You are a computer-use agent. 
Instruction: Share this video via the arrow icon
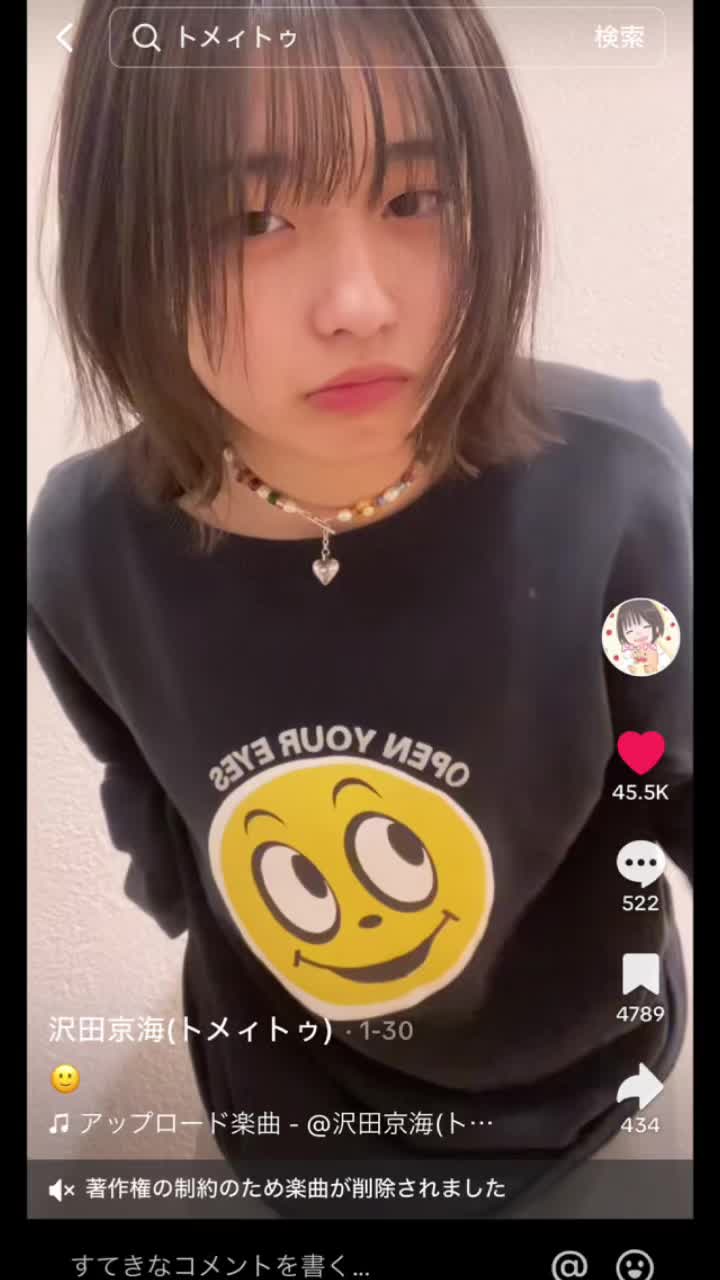[640, 1087]
